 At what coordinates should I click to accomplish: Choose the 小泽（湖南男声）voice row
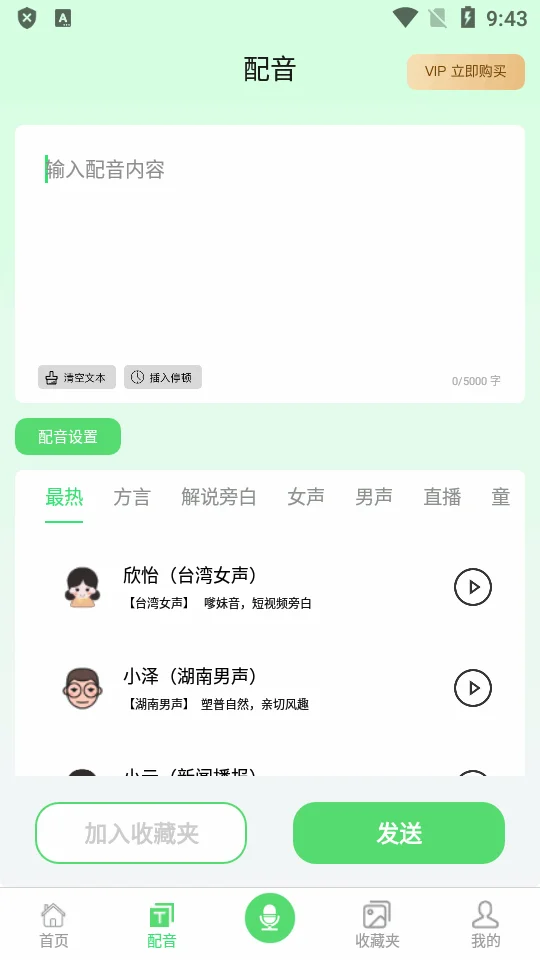(x=269, y=689)
